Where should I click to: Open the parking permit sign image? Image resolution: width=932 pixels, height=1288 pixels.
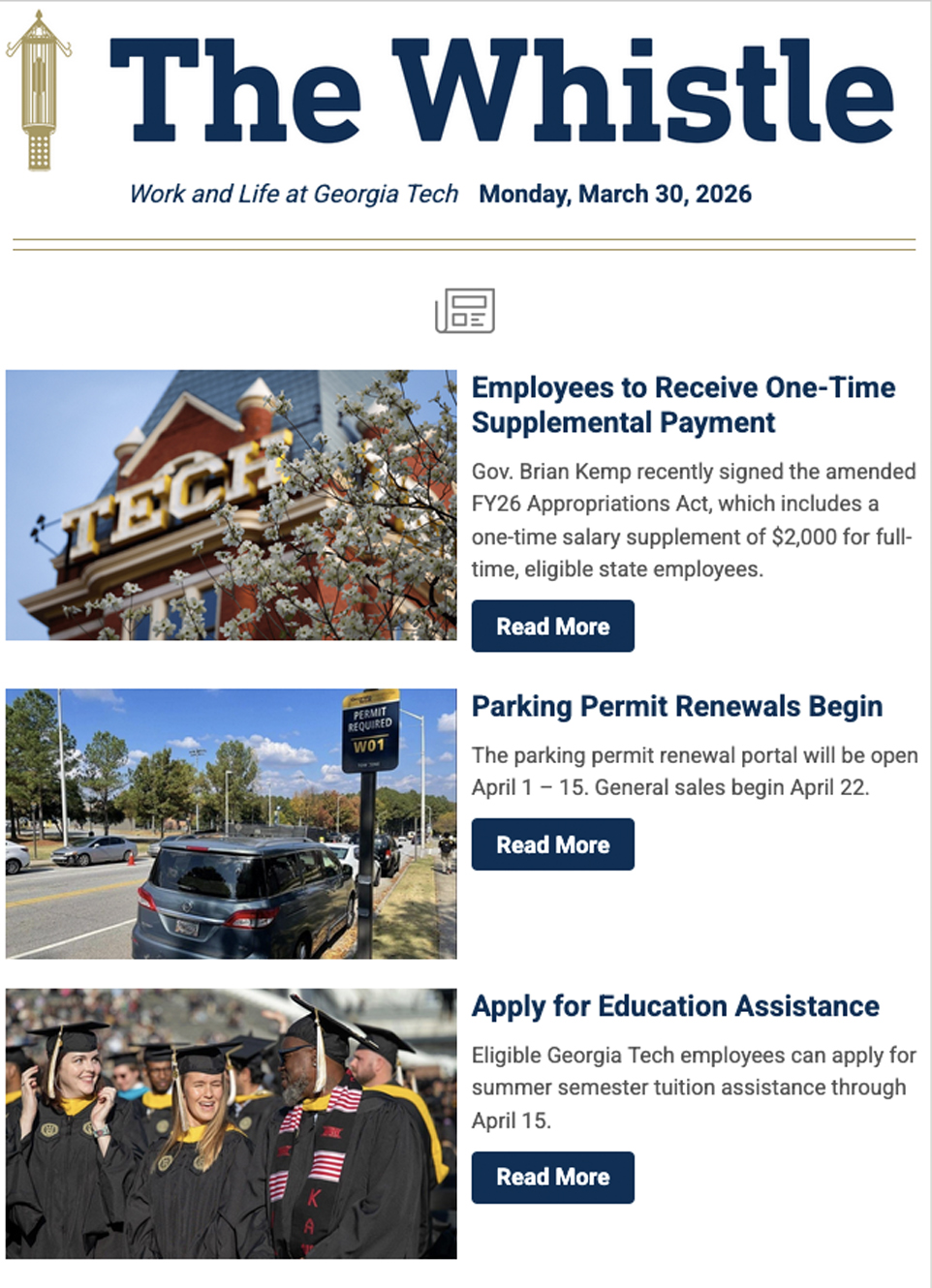231,823
